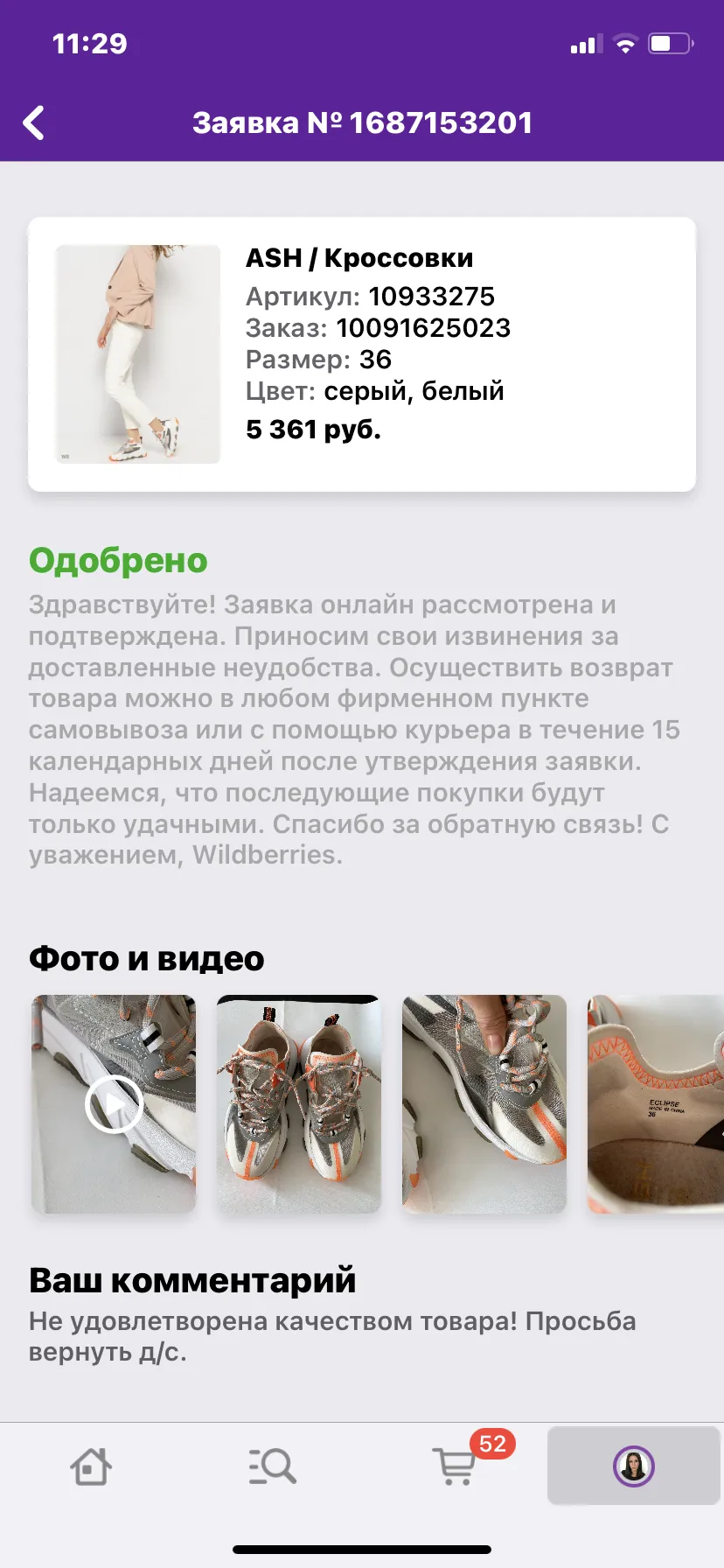Switch to the Home tab
Screen dimensions: 724x1568
[91, 1466]
